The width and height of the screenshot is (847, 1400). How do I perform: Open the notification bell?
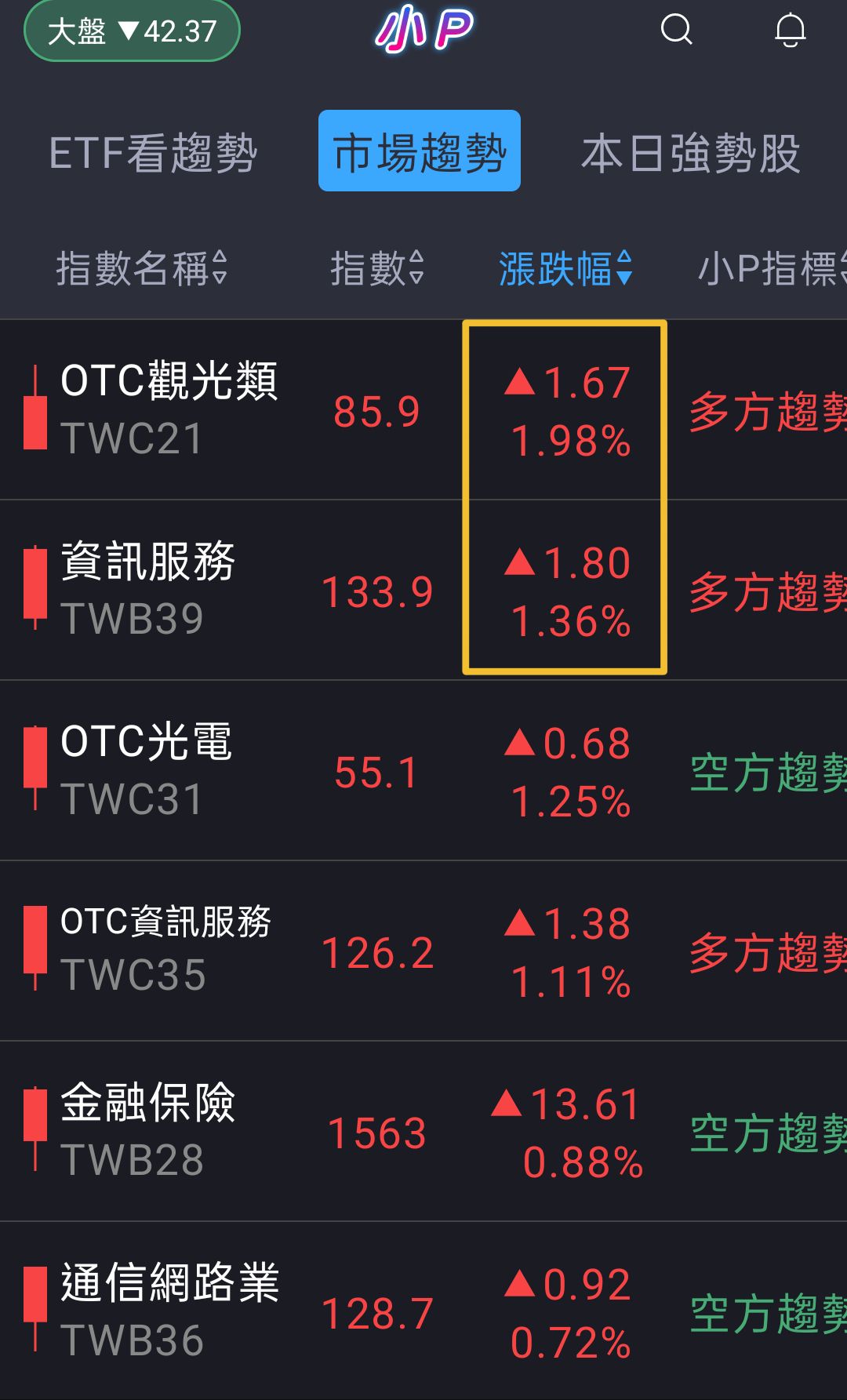pos(791,31)
